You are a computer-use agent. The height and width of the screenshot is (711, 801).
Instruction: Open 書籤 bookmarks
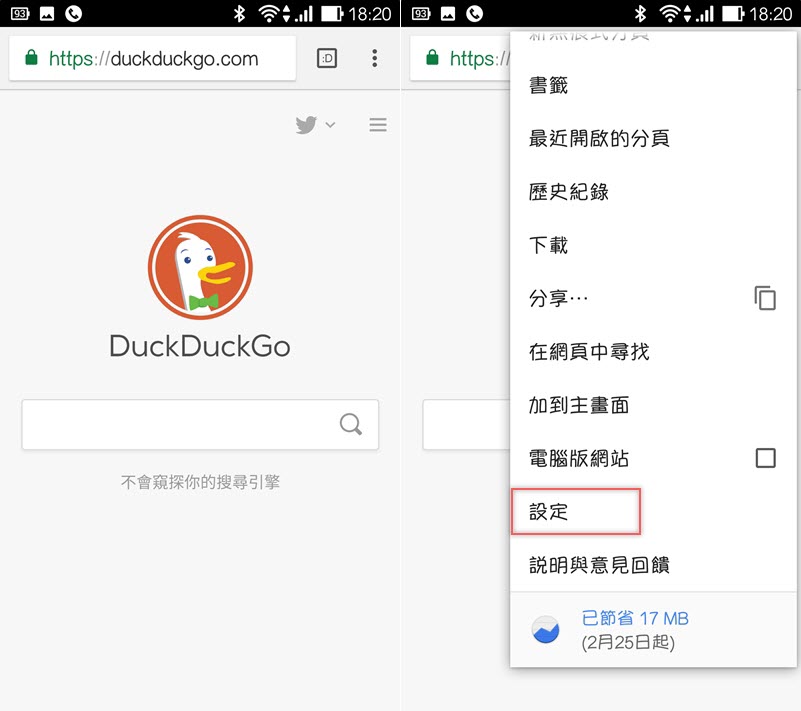(548, 85)
